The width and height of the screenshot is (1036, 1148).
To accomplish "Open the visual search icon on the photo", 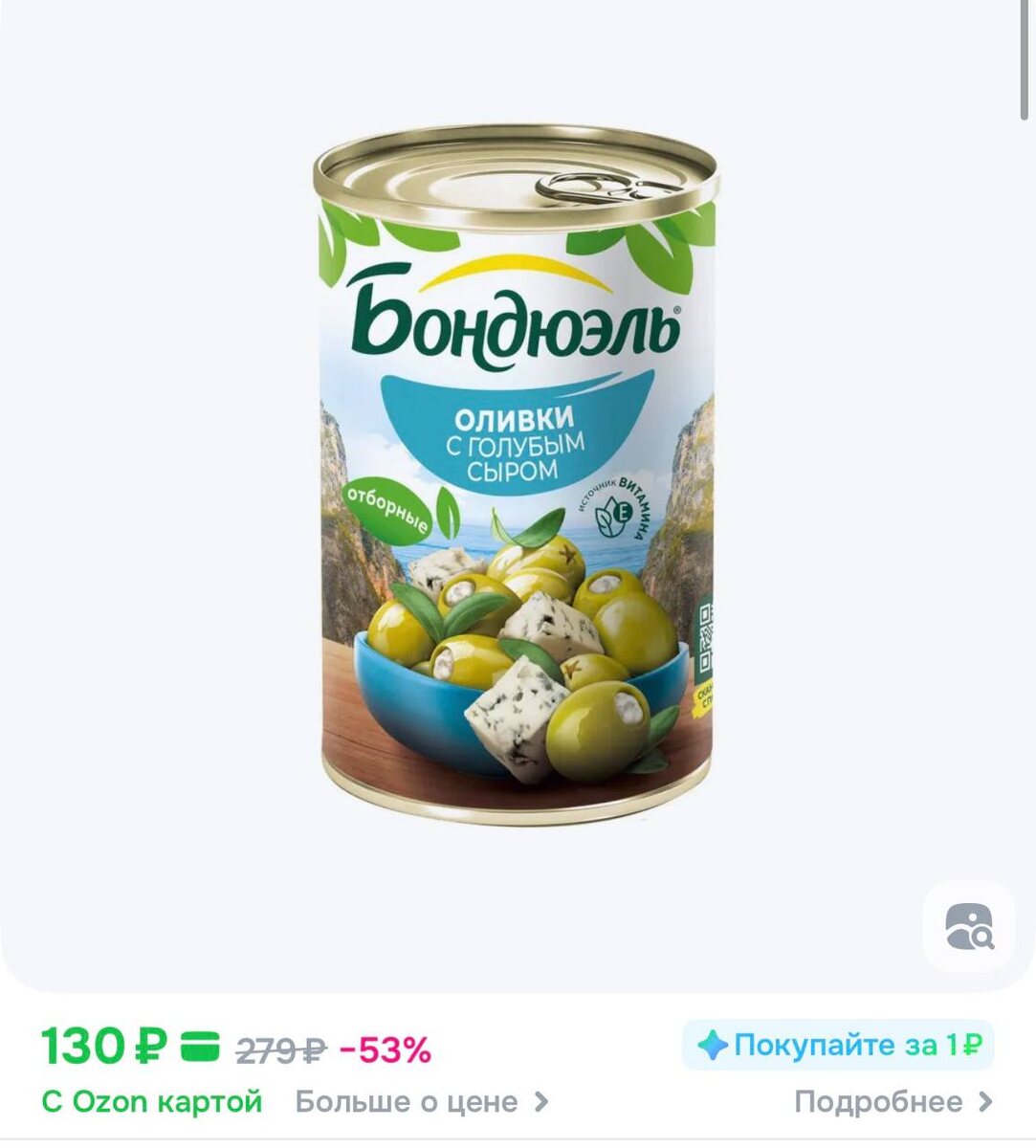I will coord(967,926).
